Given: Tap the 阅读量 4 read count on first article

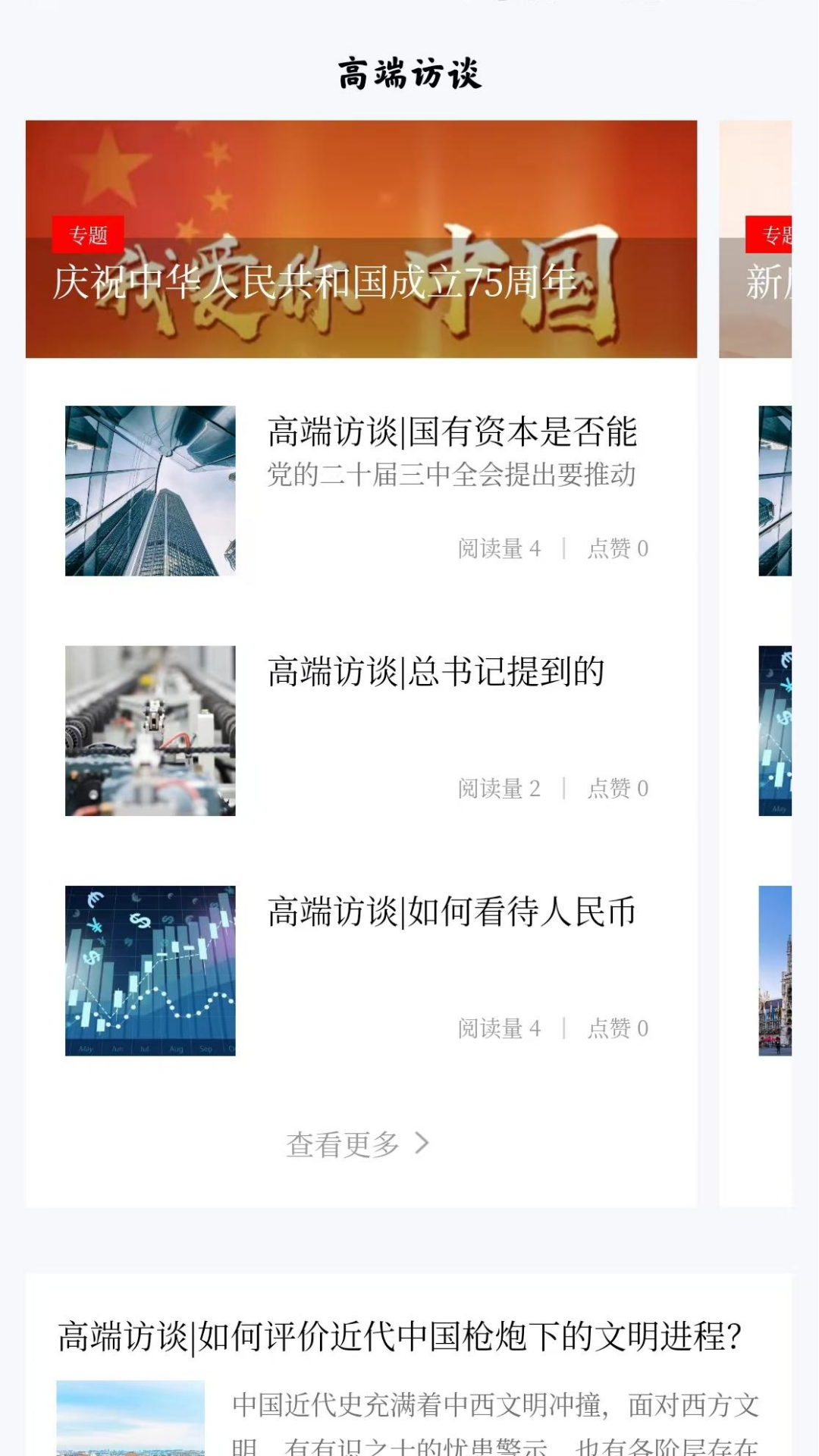Looking at the screenshot, I should (497, 548).
